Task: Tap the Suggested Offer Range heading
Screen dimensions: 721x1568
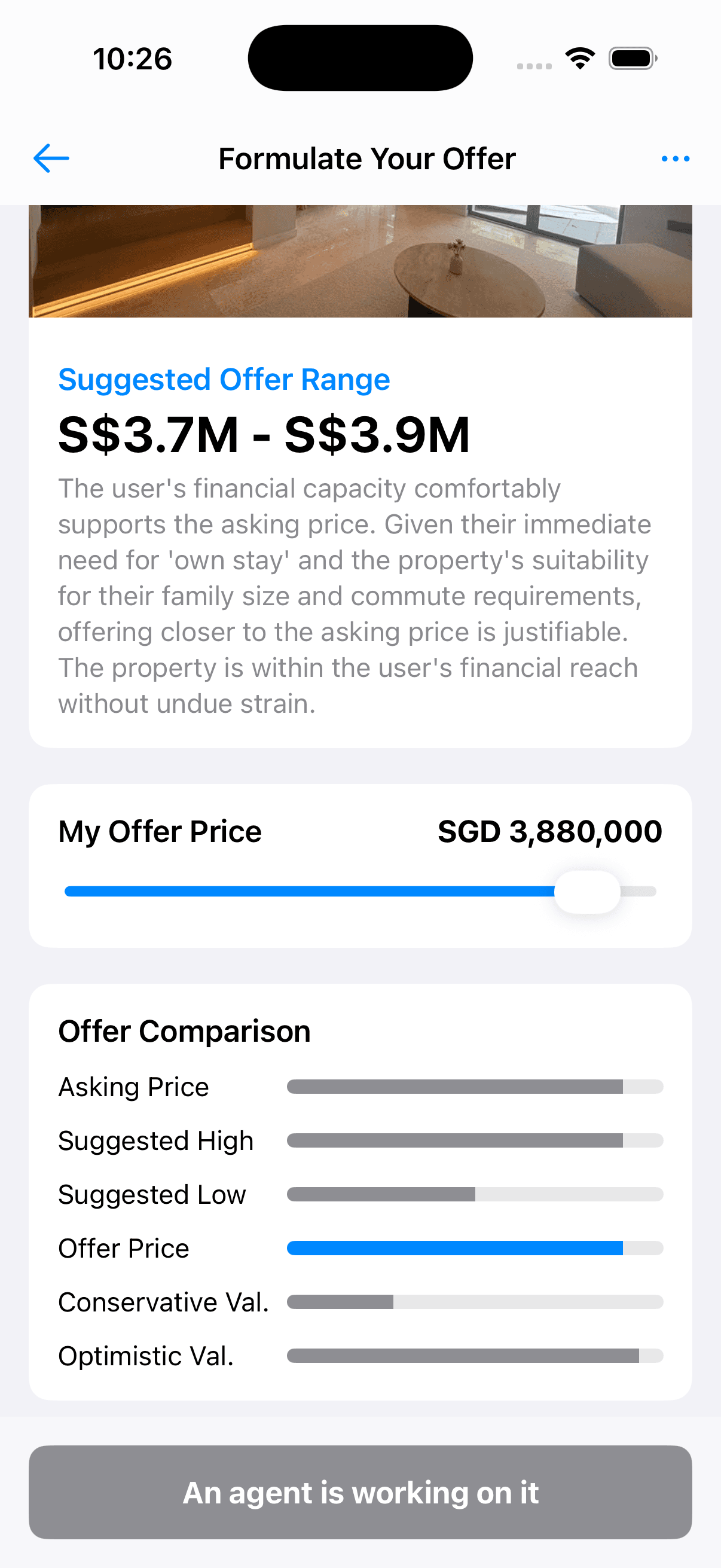Action: [x=224, y=379]
